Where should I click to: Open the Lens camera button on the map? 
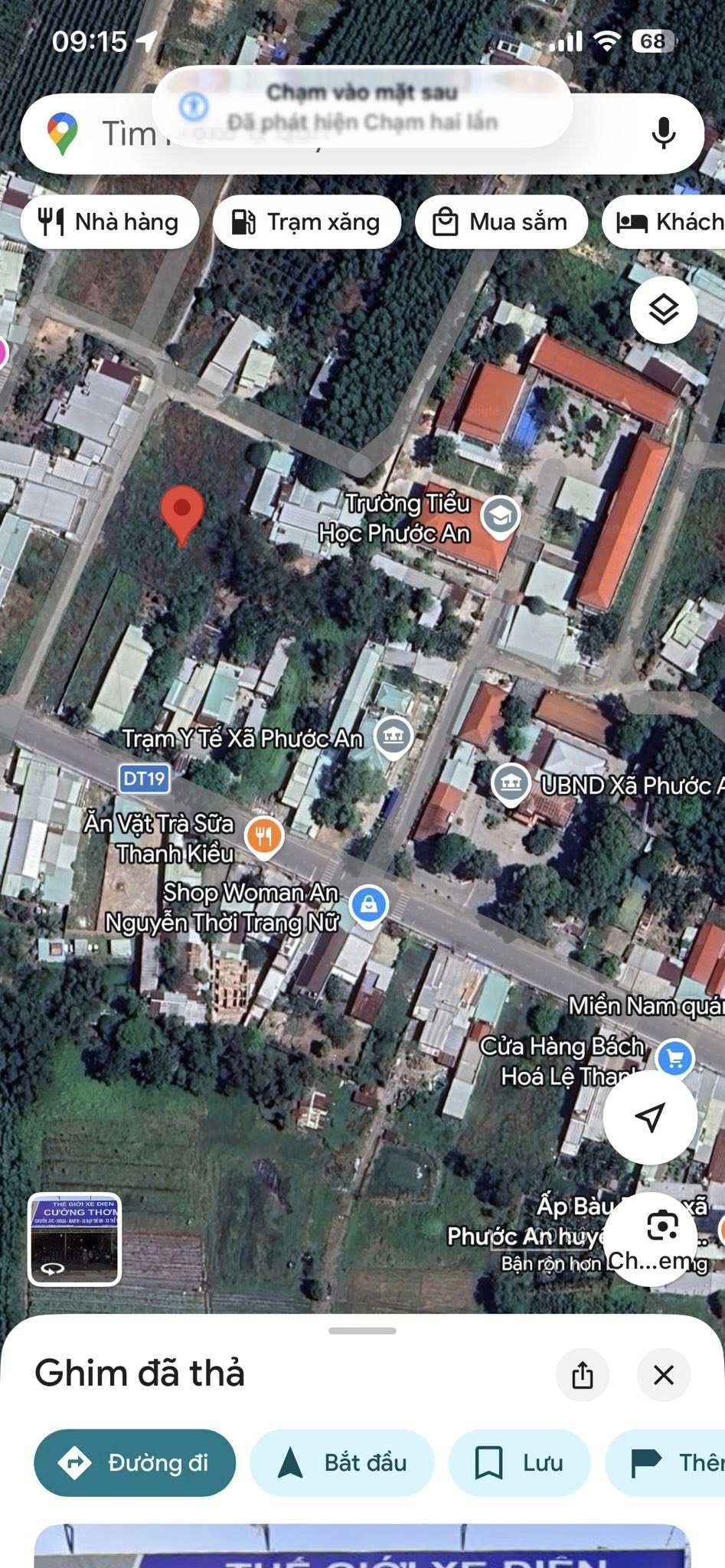coord(662,1226)
